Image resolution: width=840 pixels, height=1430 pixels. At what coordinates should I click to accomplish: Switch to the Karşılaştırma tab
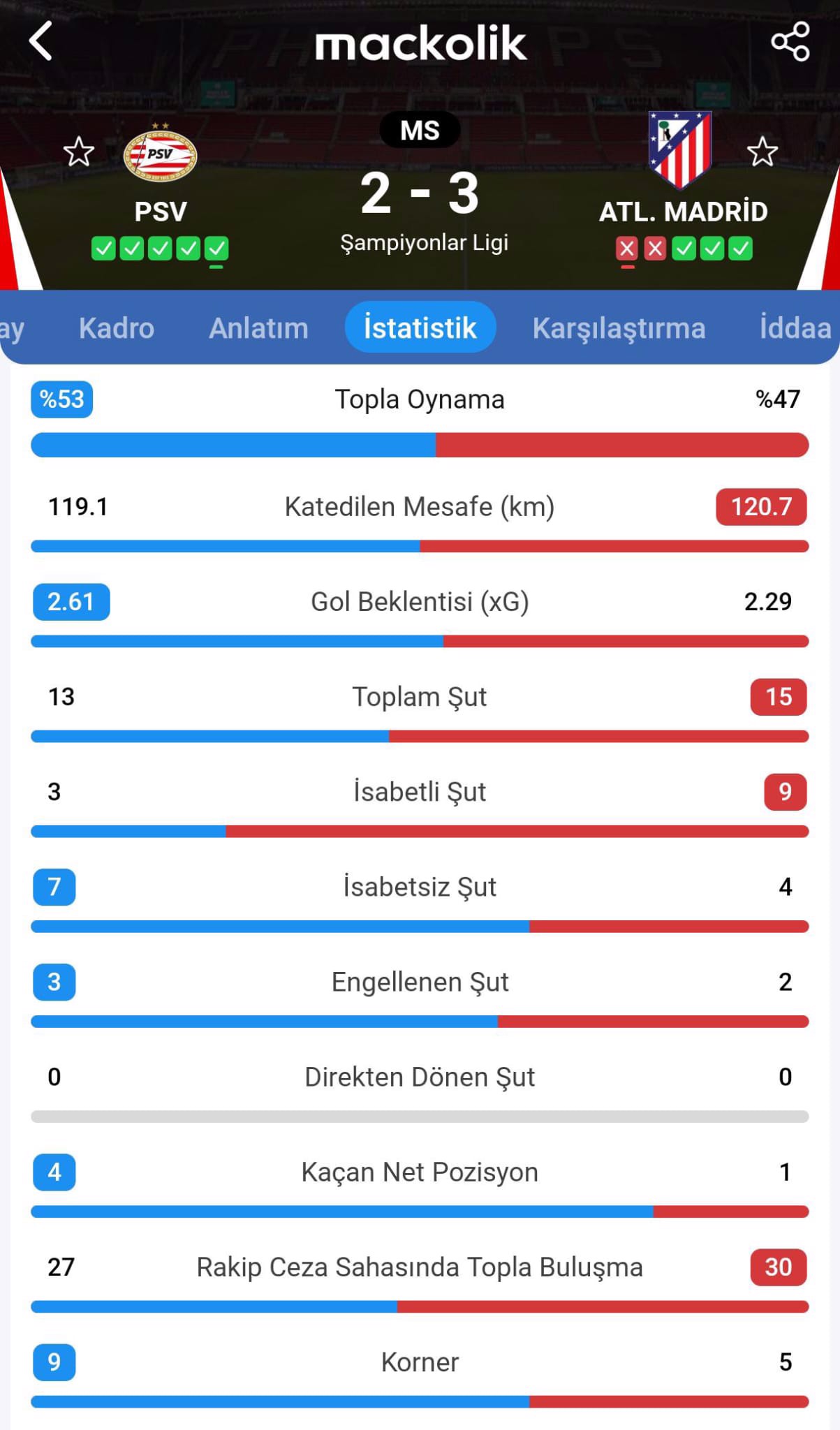(x=619, y=328)
